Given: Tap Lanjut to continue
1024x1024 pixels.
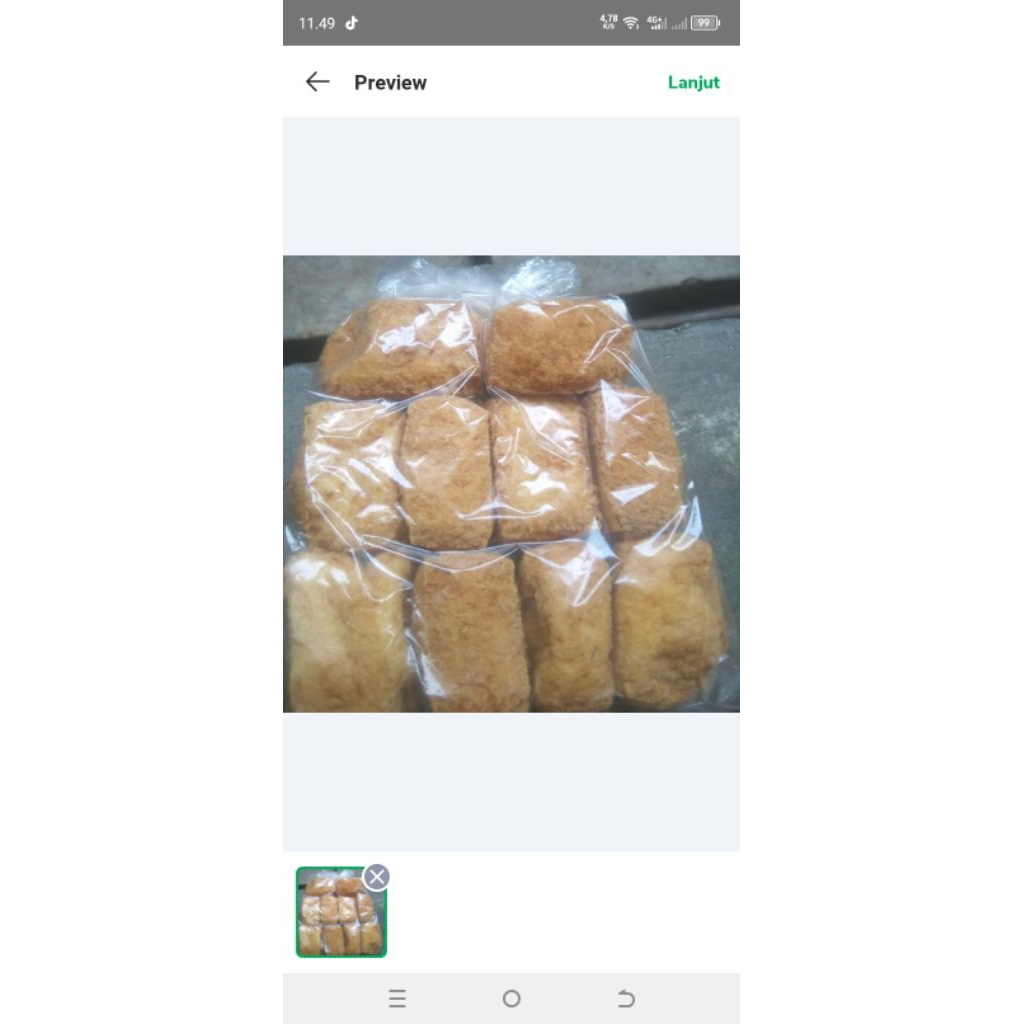Looking at the screenshot, I should tap(693, 82).
